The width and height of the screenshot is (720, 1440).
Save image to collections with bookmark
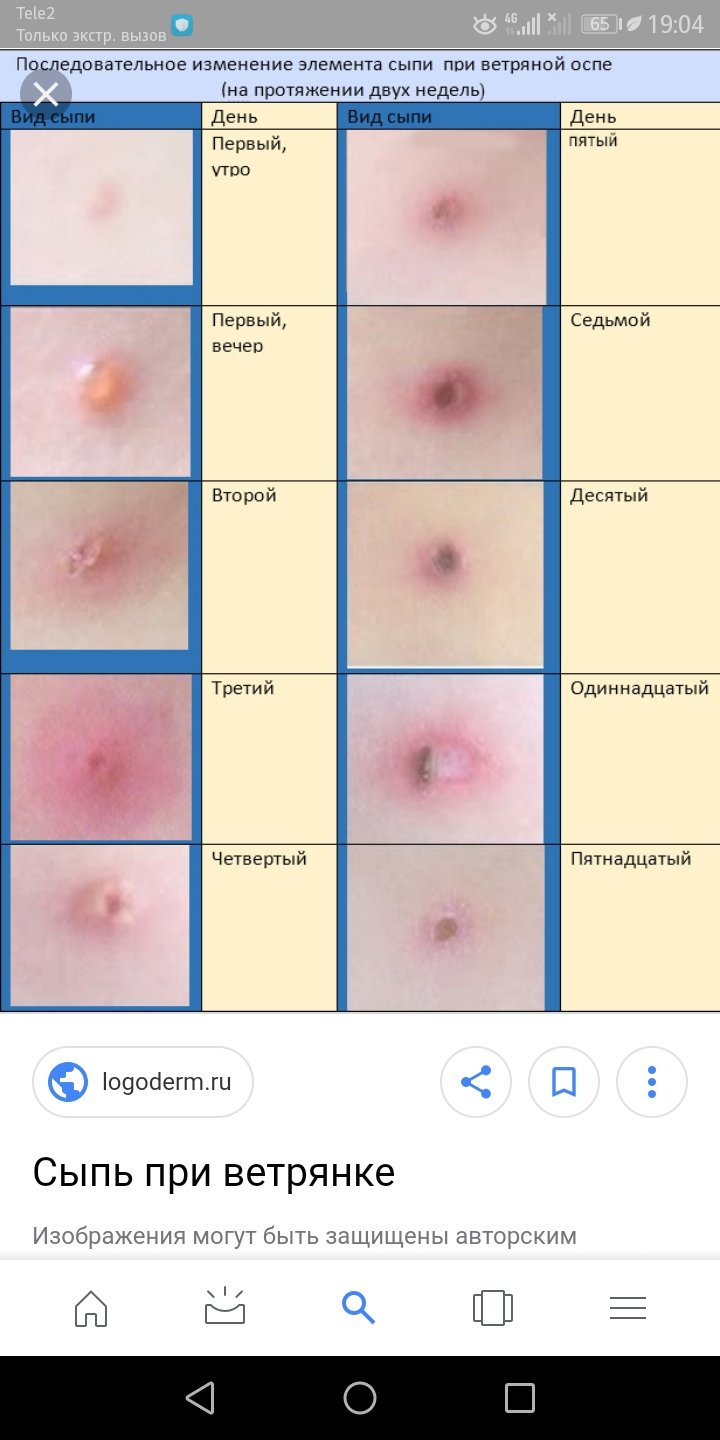[564, 1081]
